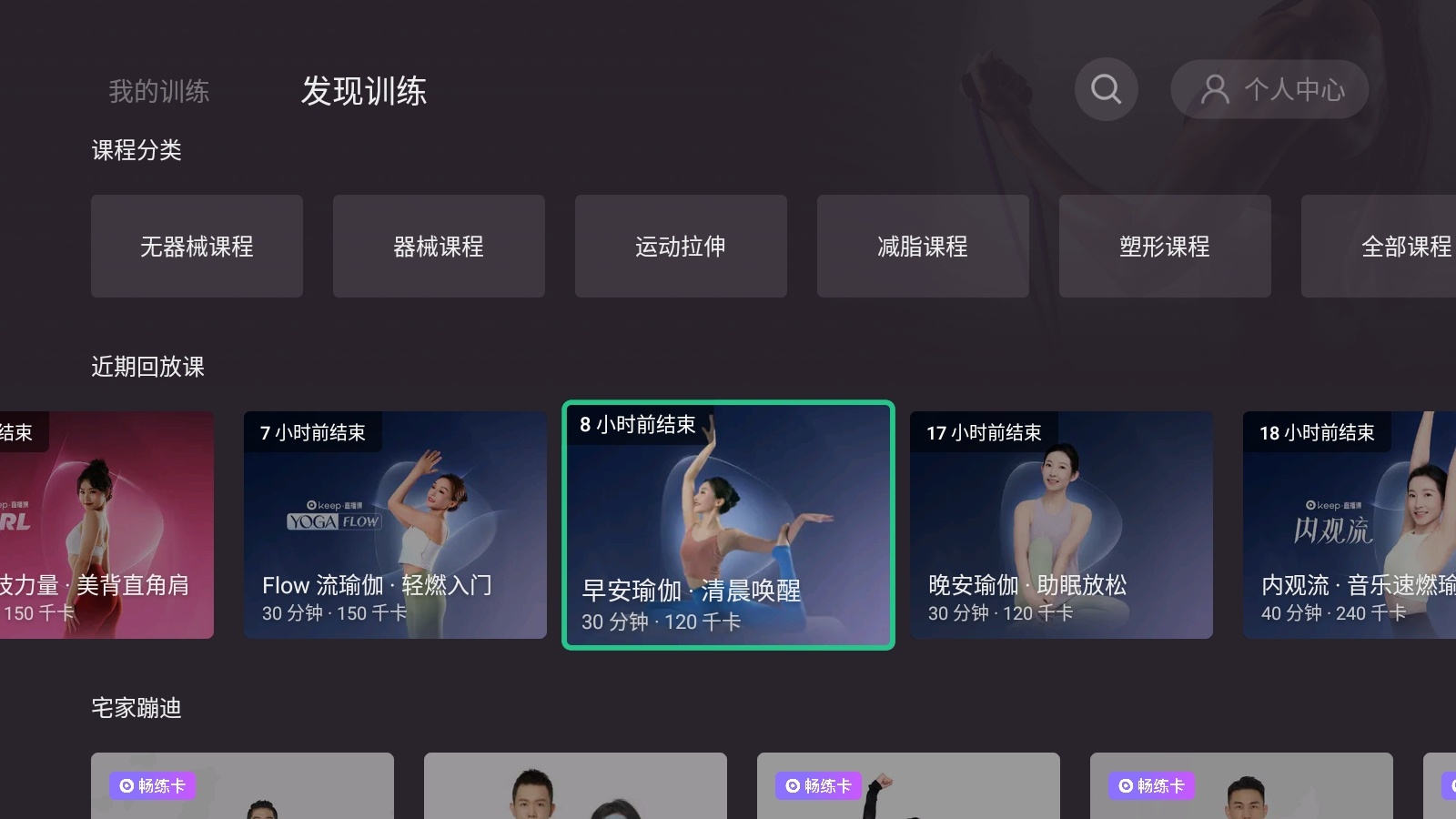View 塑形课程 category

click(x=1165, y=246)
